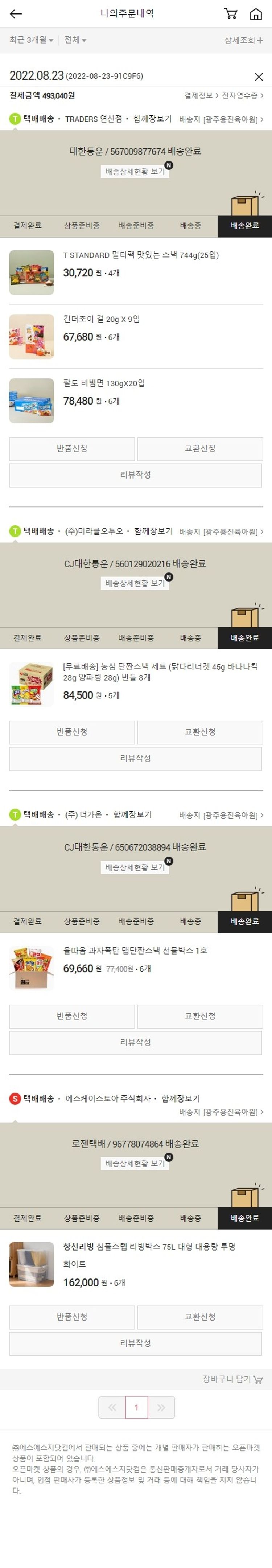Go to the home icon
The width and height of the screenshot is (272, 1568).
coord(256,13)
